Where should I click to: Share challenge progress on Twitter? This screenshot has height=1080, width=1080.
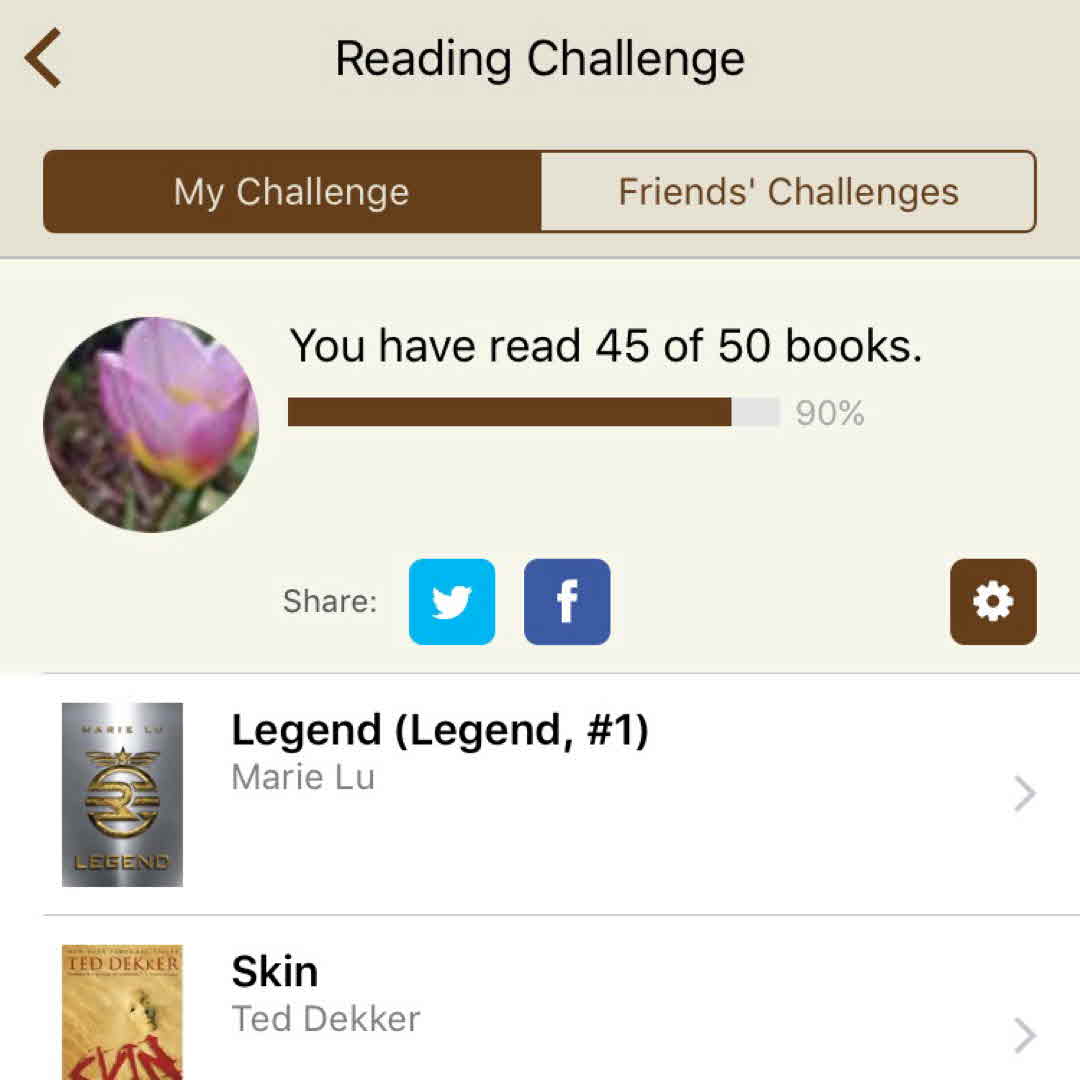coord(452,602)
